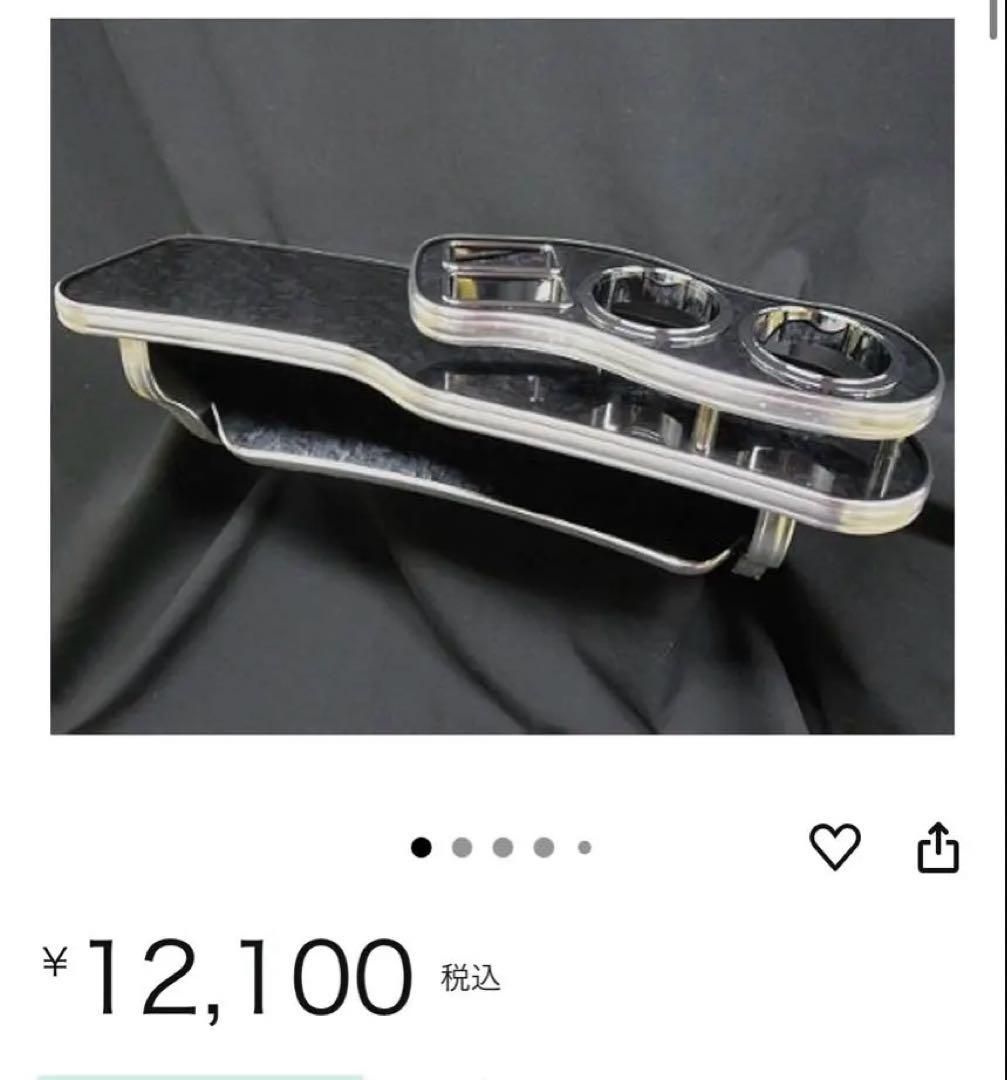Screen dimensions: 1007x1080
Task: Choose the last small carousel dot
Action: [583, 845]
